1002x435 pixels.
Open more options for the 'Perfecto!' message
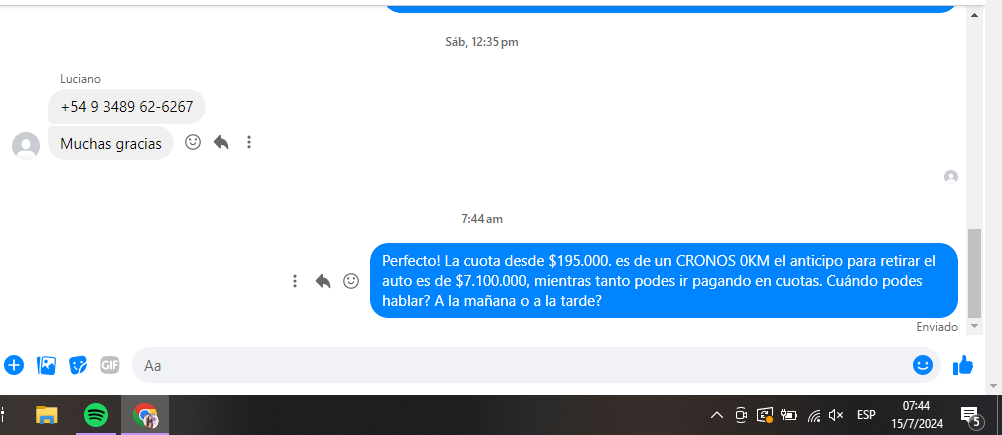point(295,281)
